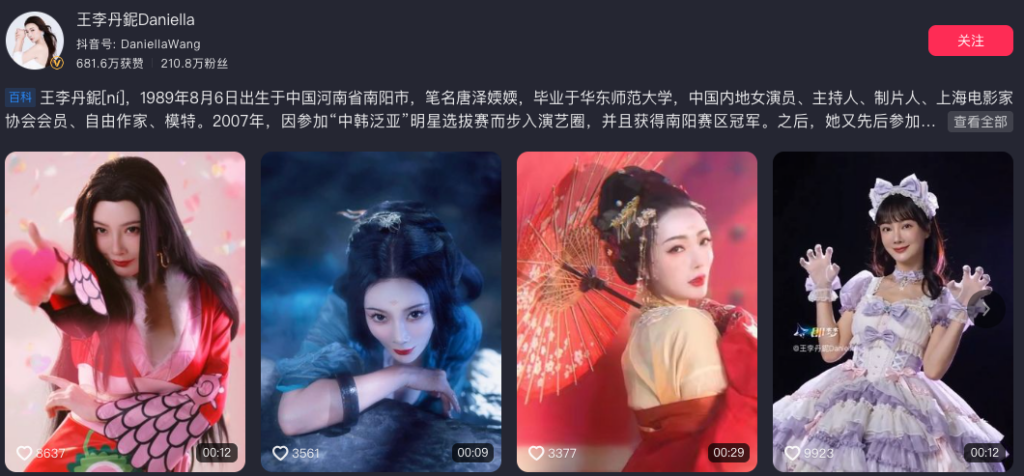Screen dimensions: 1024x476
Task: Expand the bio with 查看全部
Action: pos(979,122)
